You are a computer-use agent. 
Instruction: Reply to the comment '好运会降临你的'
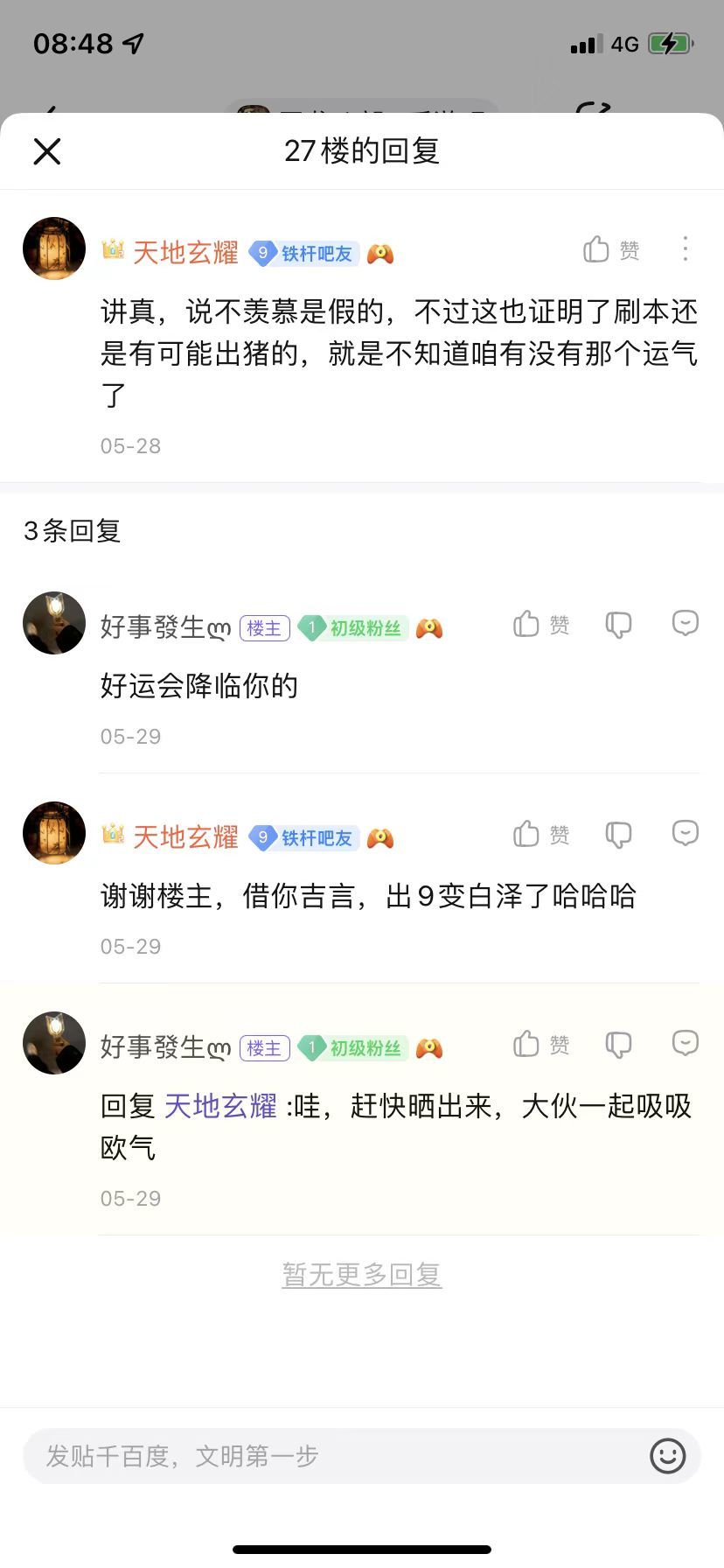pyautogui.click(x=686, y=623)
